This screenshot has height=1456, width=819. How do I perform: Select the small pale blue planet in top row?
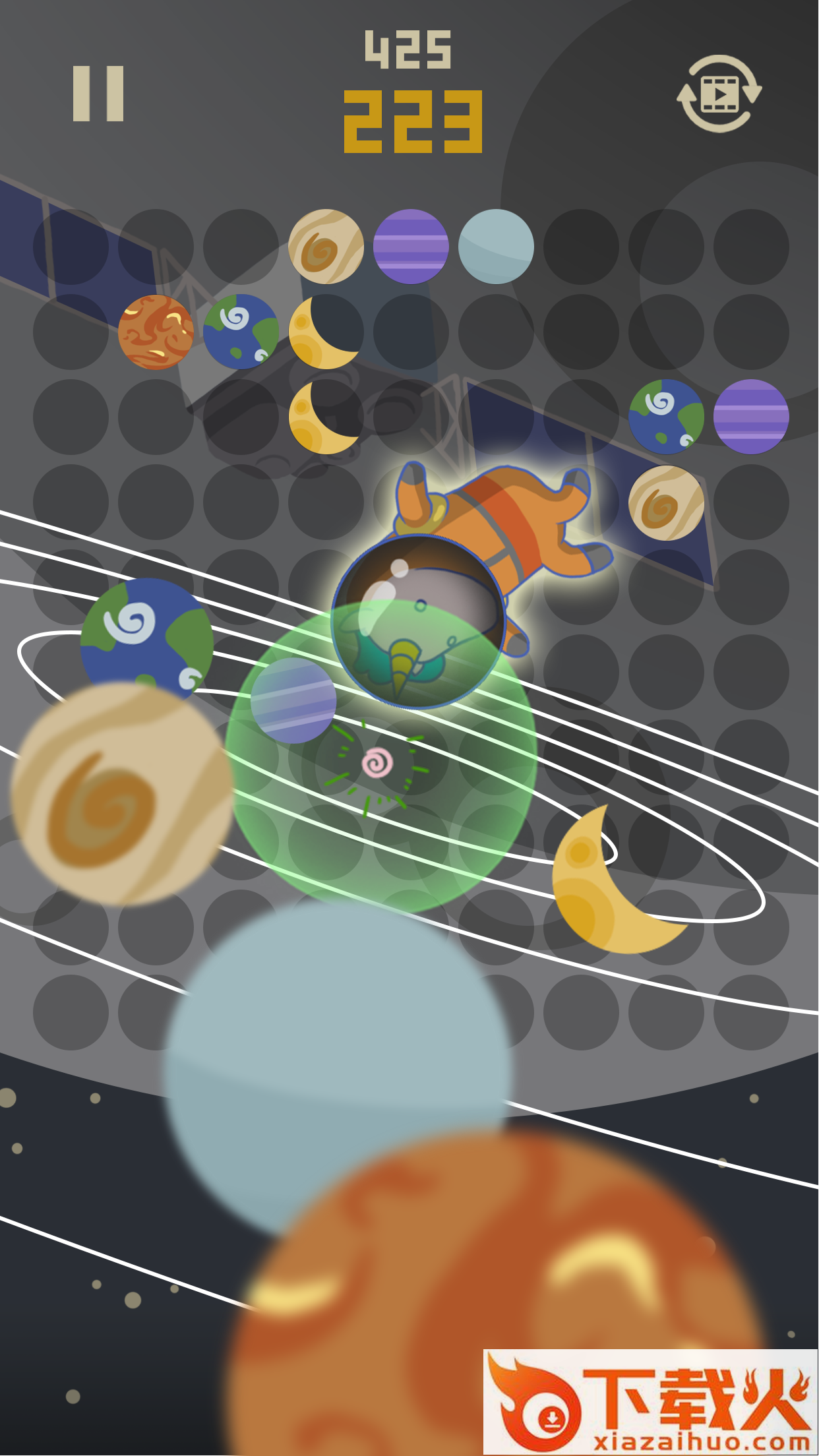click(496, 247)
